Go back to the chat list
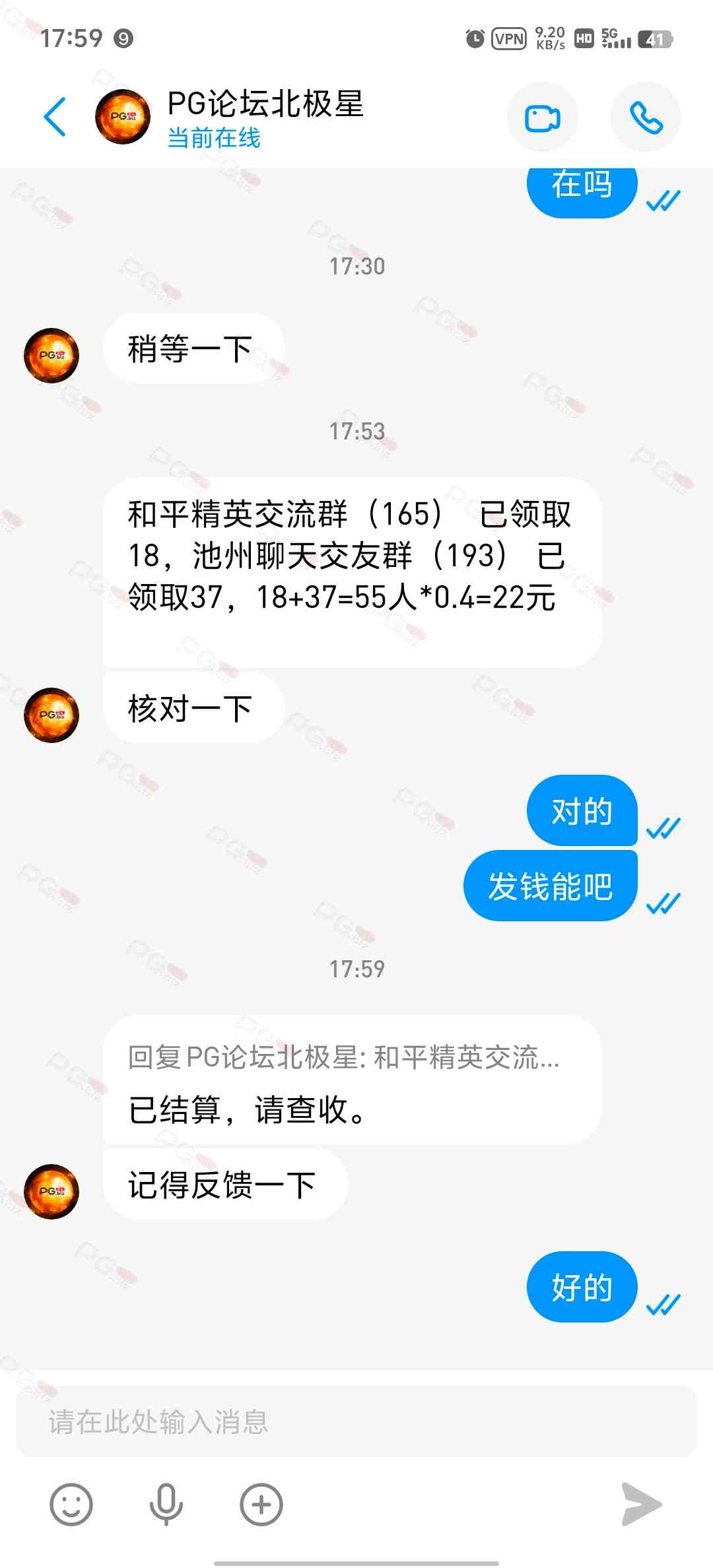The width and height of the screenshot is (713, 1568). tap(55, 117)
